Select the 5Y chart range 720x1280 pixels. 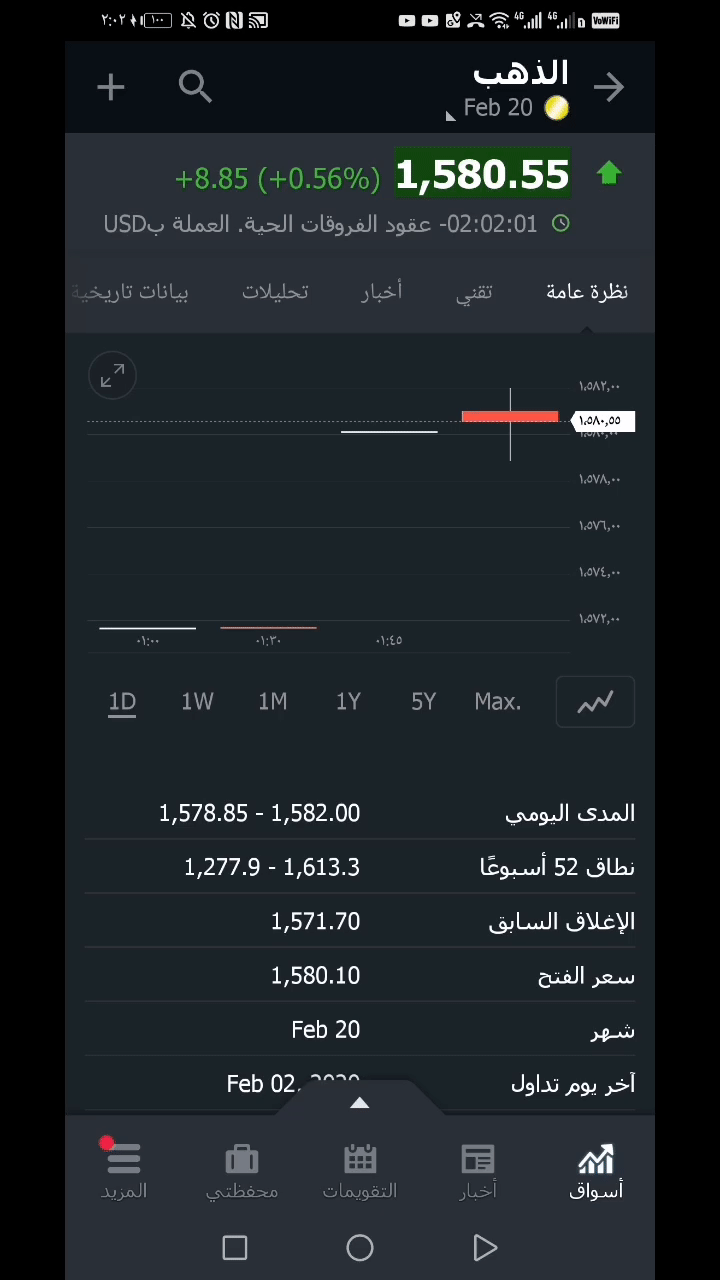tap(423, 702)
